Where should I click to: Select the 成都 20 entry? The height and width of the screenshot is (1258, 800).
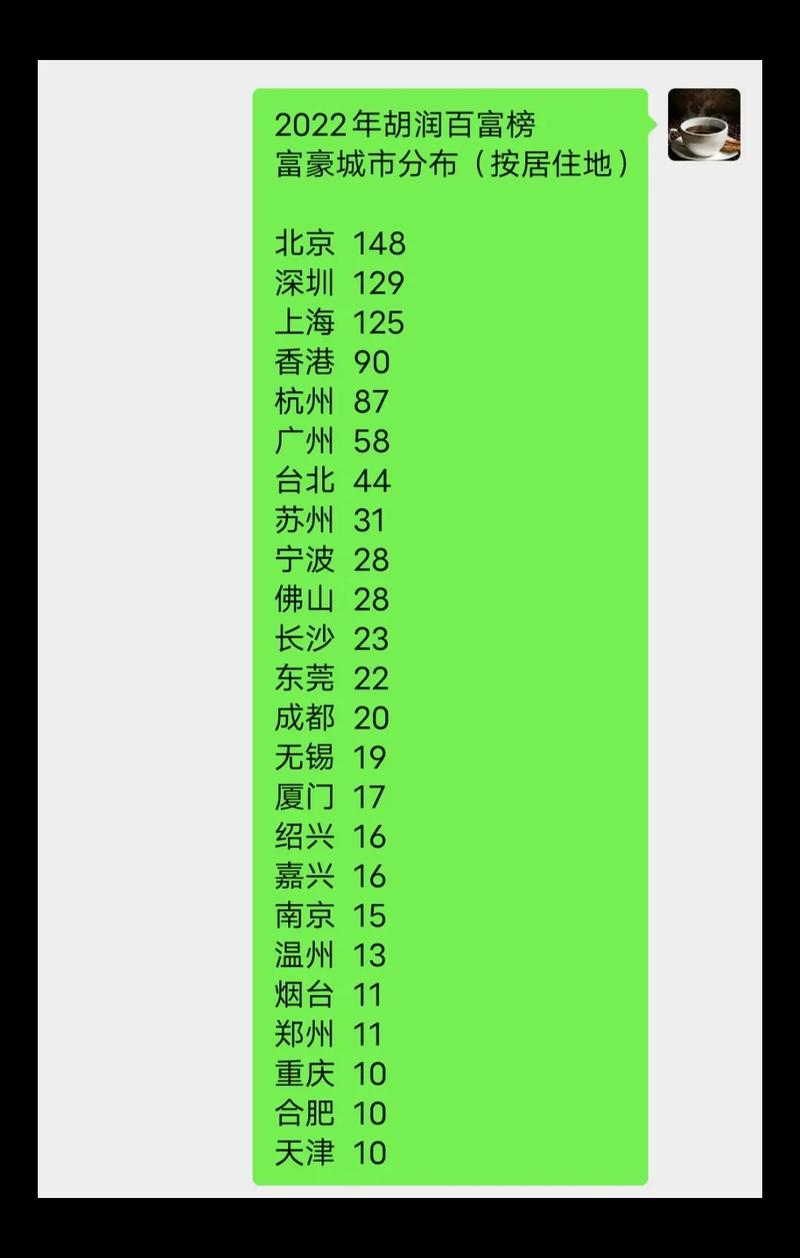click(332, 718)
